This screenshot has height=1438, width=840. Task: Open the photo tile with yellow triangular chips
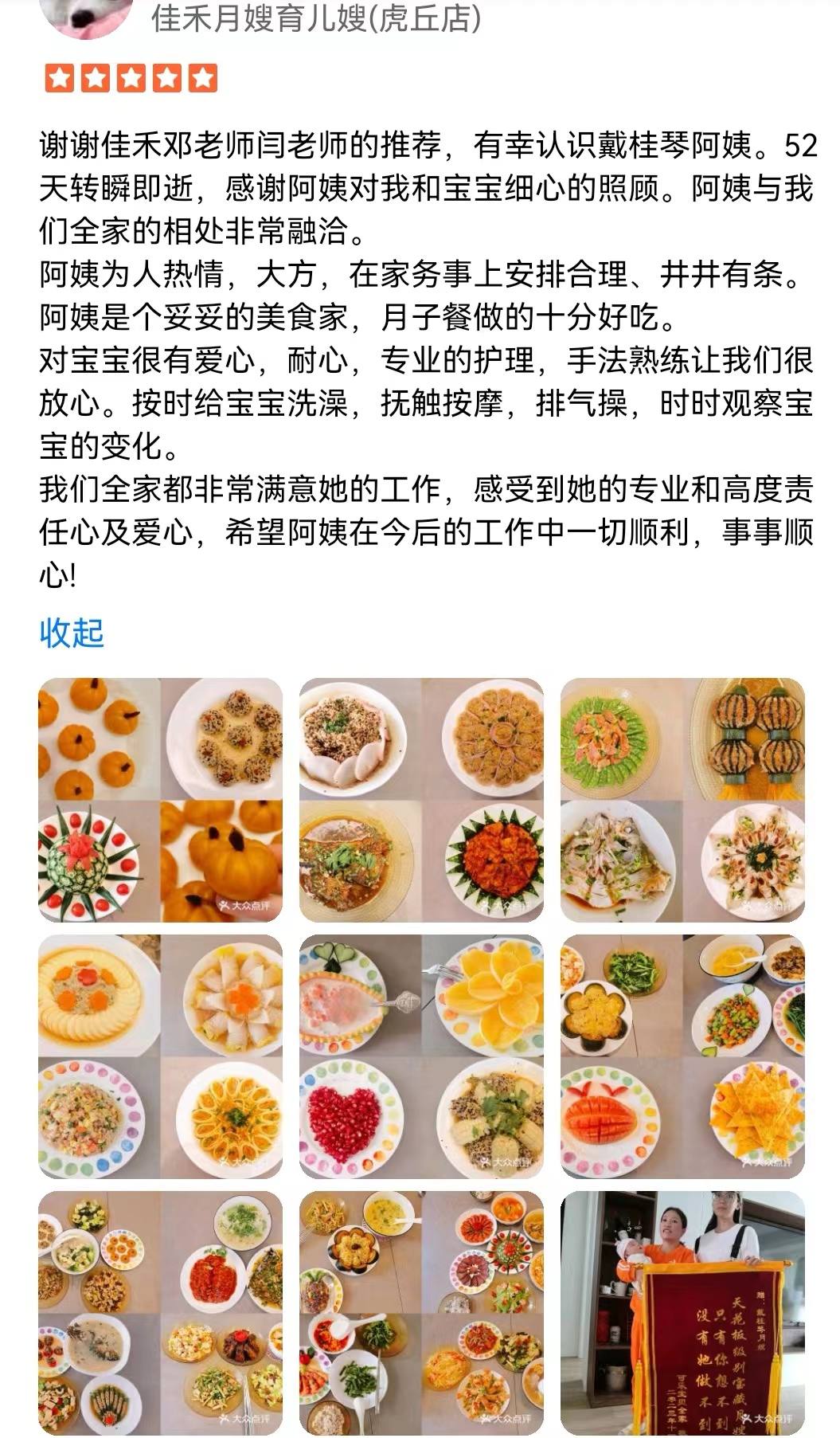coord(682,1056)
